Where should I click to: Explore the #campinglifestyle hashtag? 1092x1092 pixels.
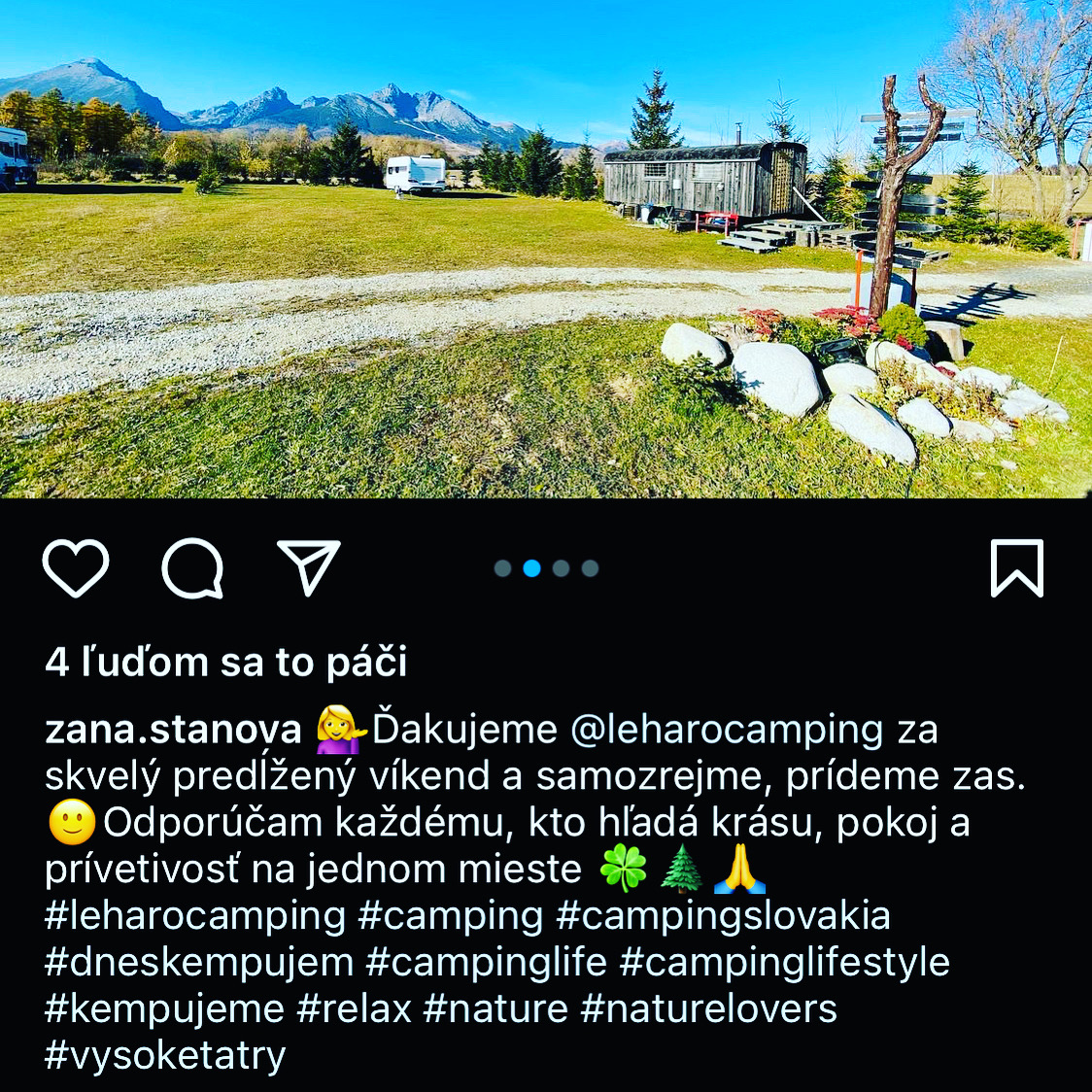[x=784, y=963]
